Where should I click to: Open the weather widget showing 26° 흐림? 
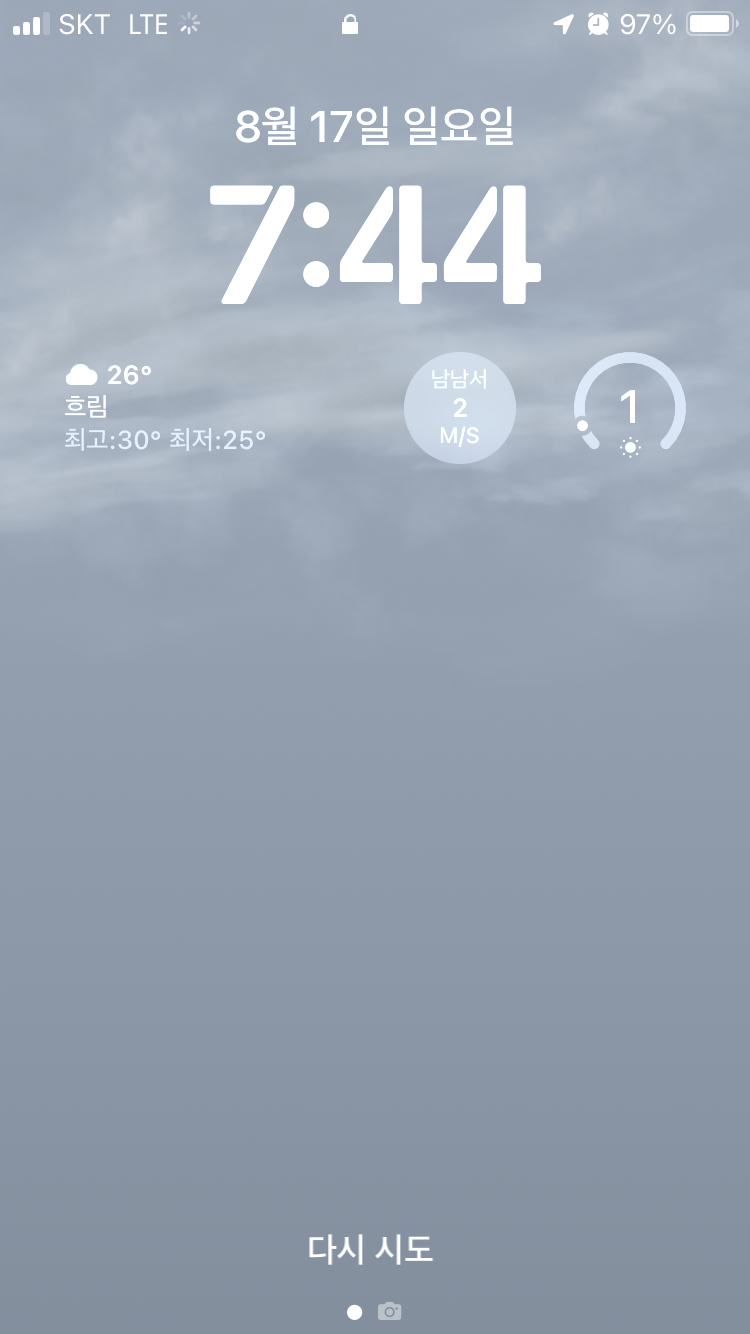(x=166, y=407)
